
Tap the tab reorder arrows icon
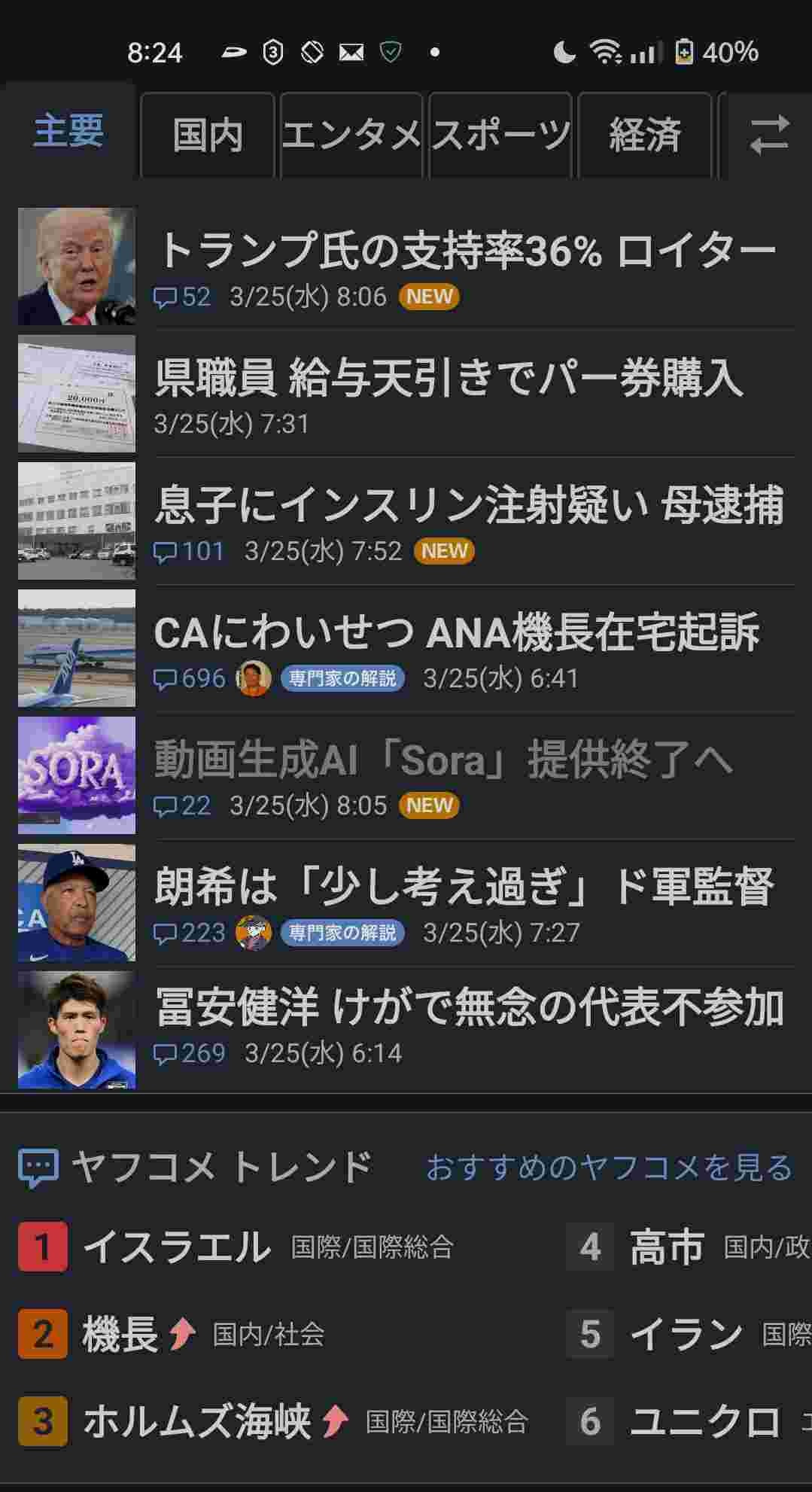pyautogui.click(x=769, y=135)
